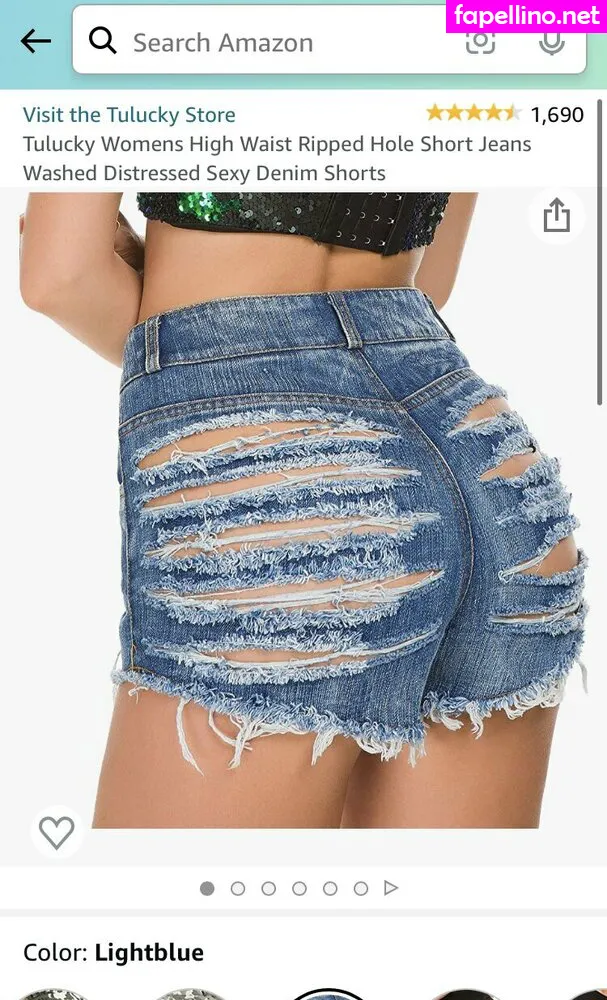Add shorts to wish list heart
The image size is (607, 1000).
coord(56,832)
